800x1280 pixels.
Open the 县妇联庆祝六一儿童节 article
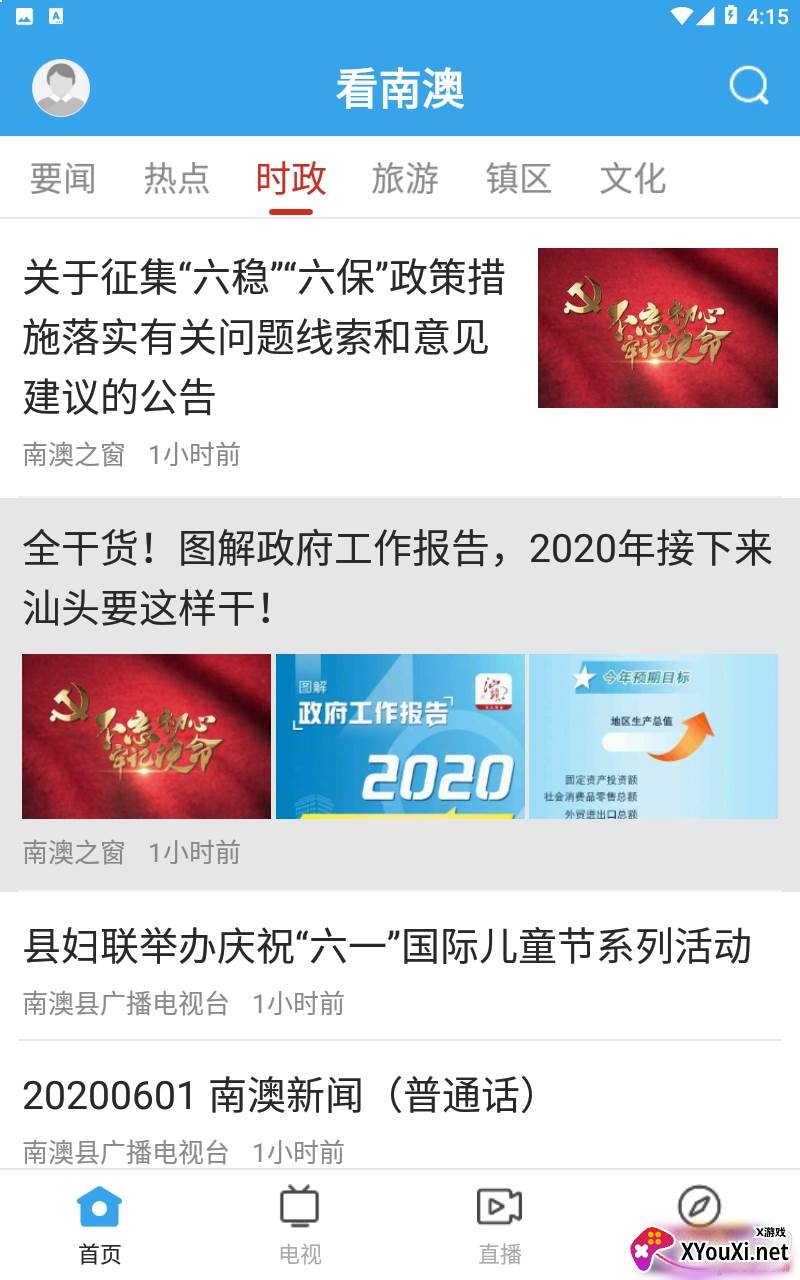tap(387, 947)
